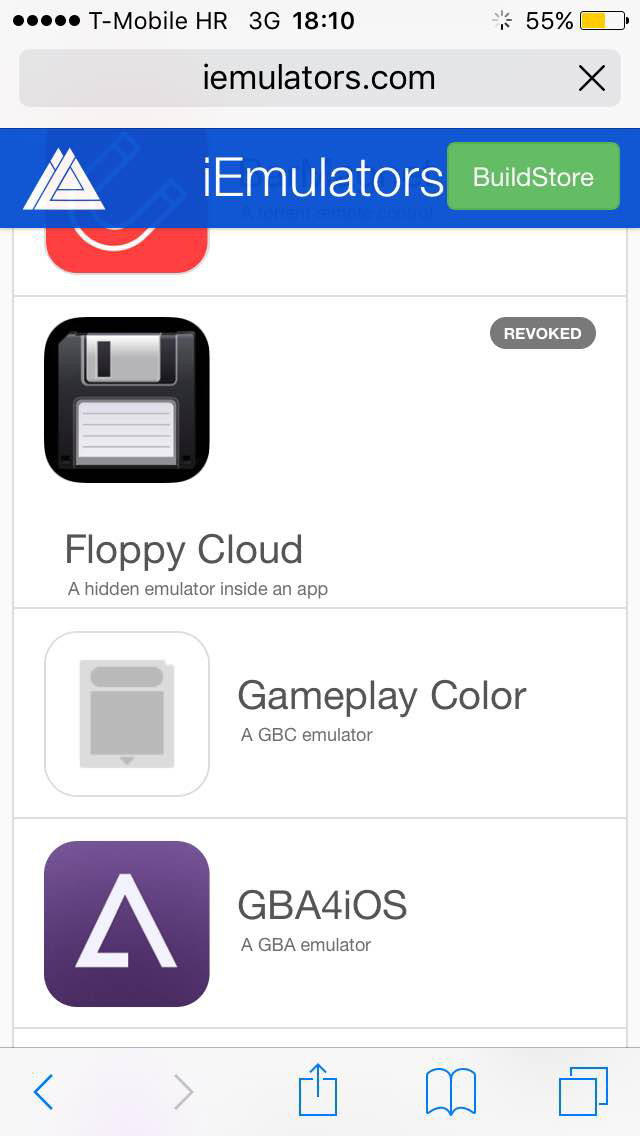The width and height of the screenshot is (640, 1136).
Task: Show all open Safari tabs
Action: [583, 1091]
